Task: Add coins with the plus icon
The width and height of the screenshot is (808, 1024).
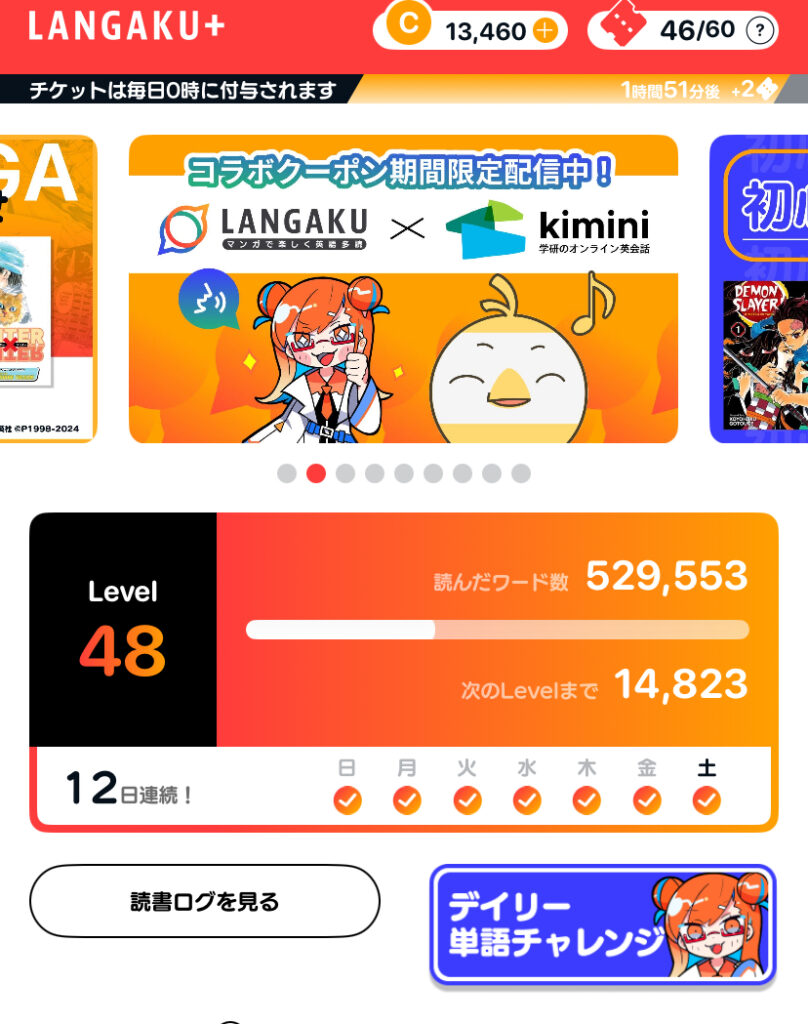Action: [x=544, y=31]
